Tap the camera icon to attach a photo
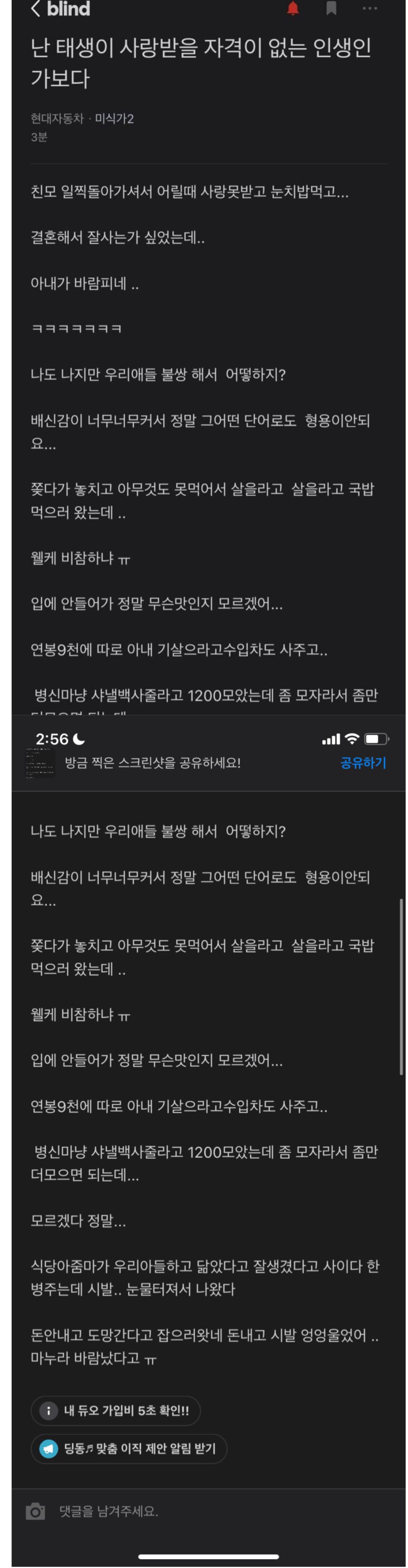This screenshot has height=1568, width=408. click(36, 1511)
